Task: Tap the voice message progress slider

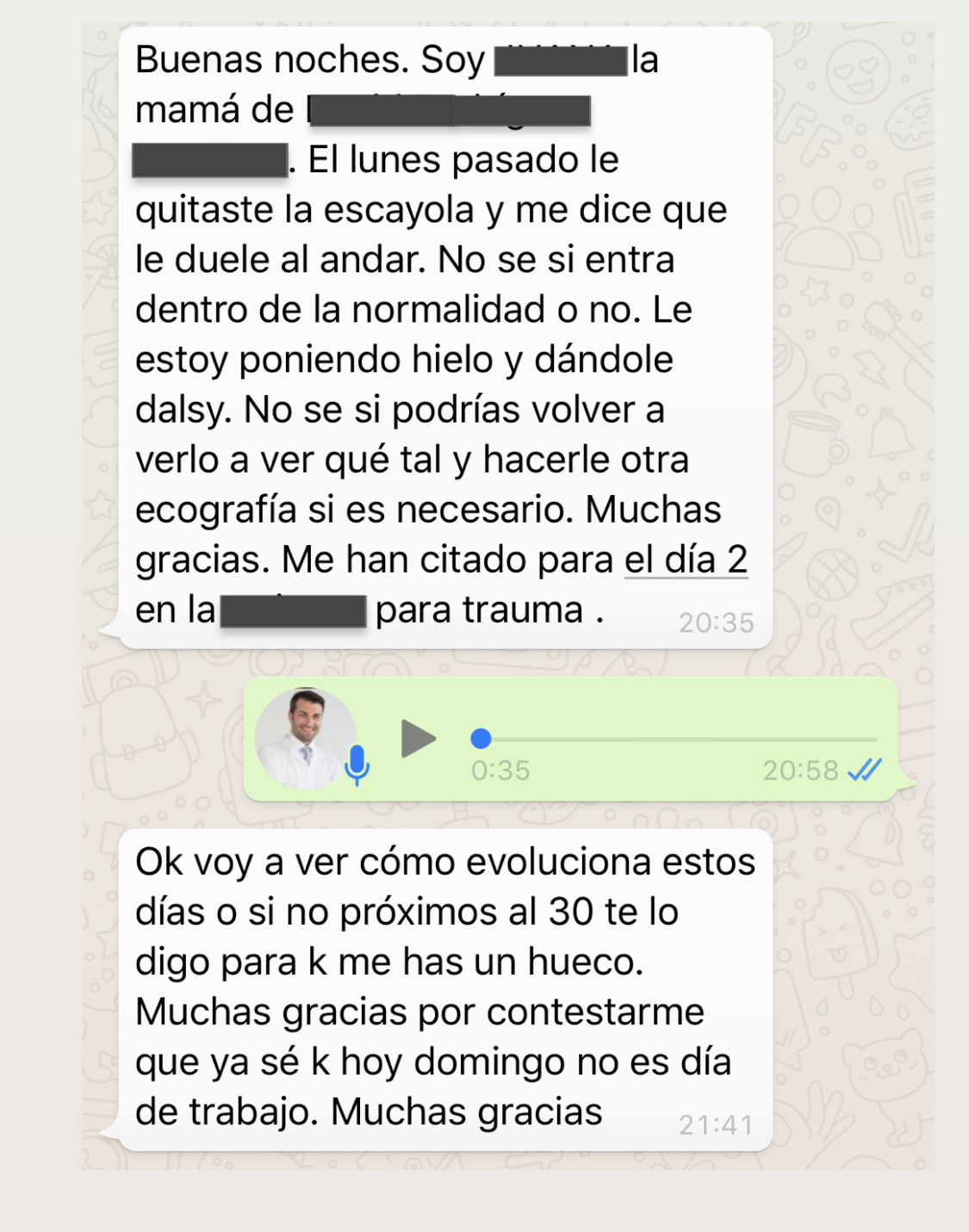Action: 679,740
